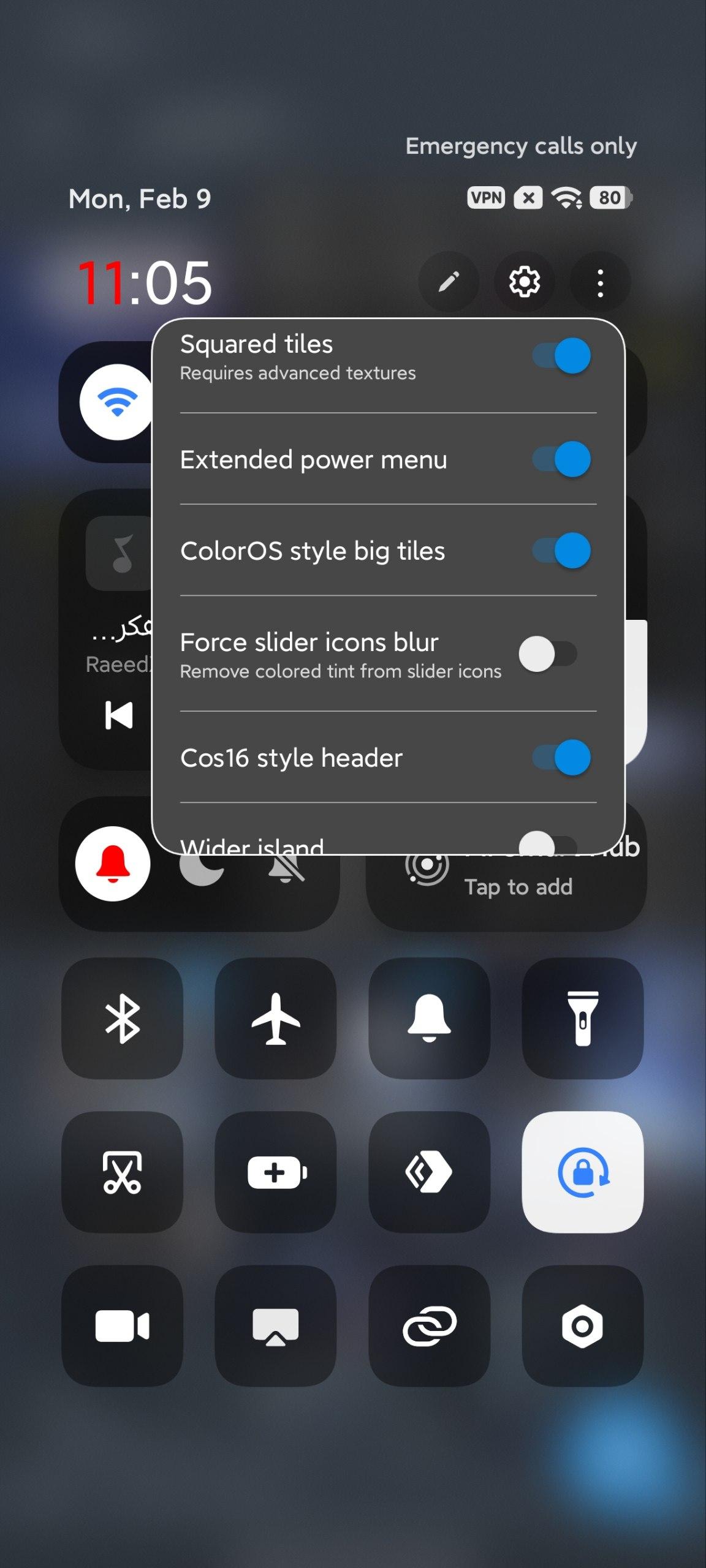Tap the three-dot overflow menu
Screen dimensions: 706x1568
point(600,283)
